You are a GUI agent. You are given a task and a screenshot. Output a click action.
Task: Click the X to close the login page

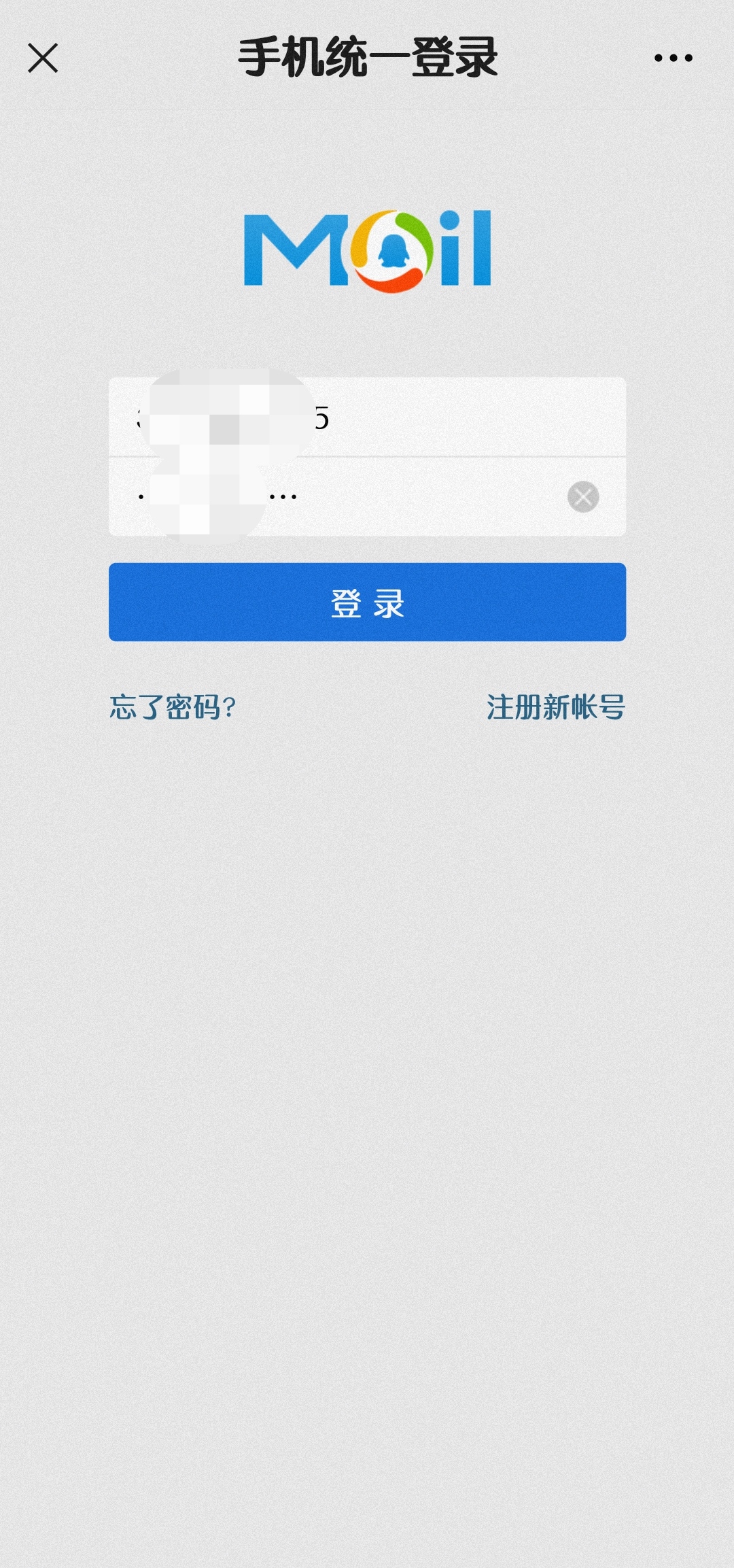click(43, 60)
